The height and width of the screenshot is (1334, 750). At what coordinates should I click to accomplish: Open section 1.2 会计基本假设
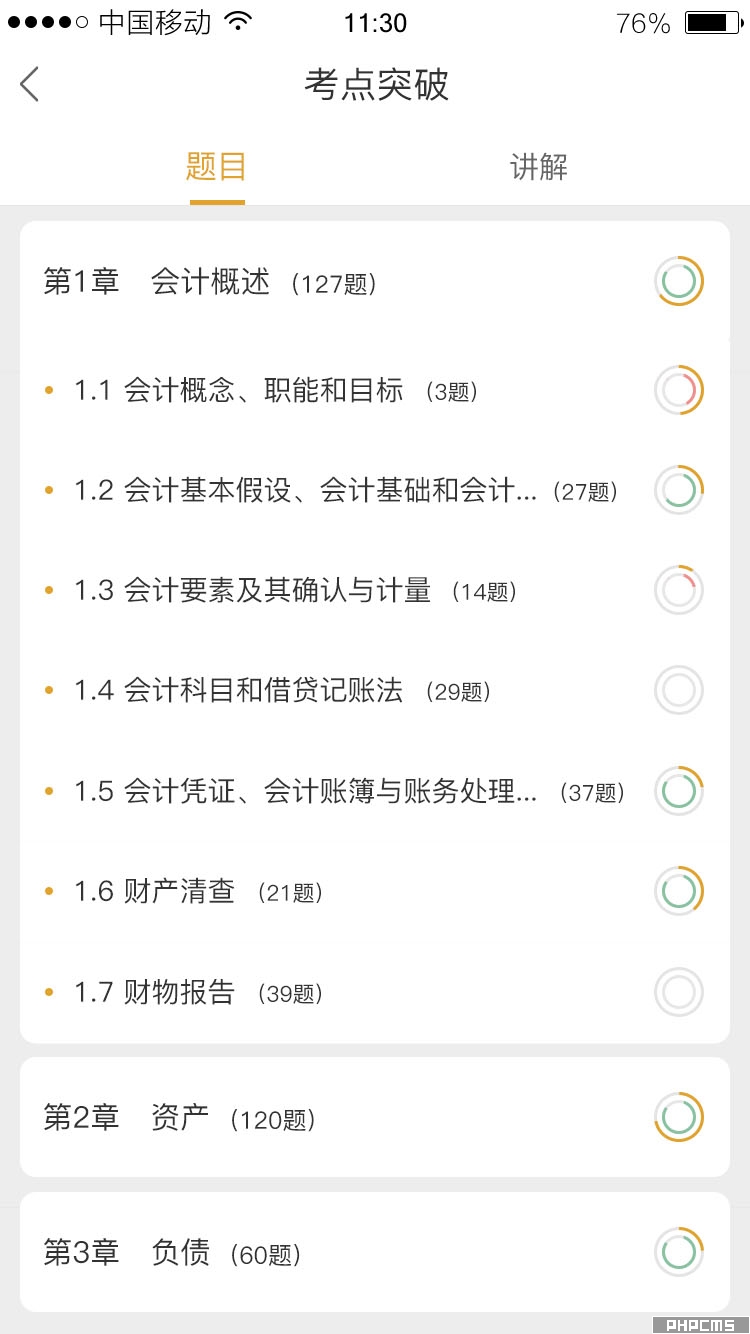click(375, 490)
